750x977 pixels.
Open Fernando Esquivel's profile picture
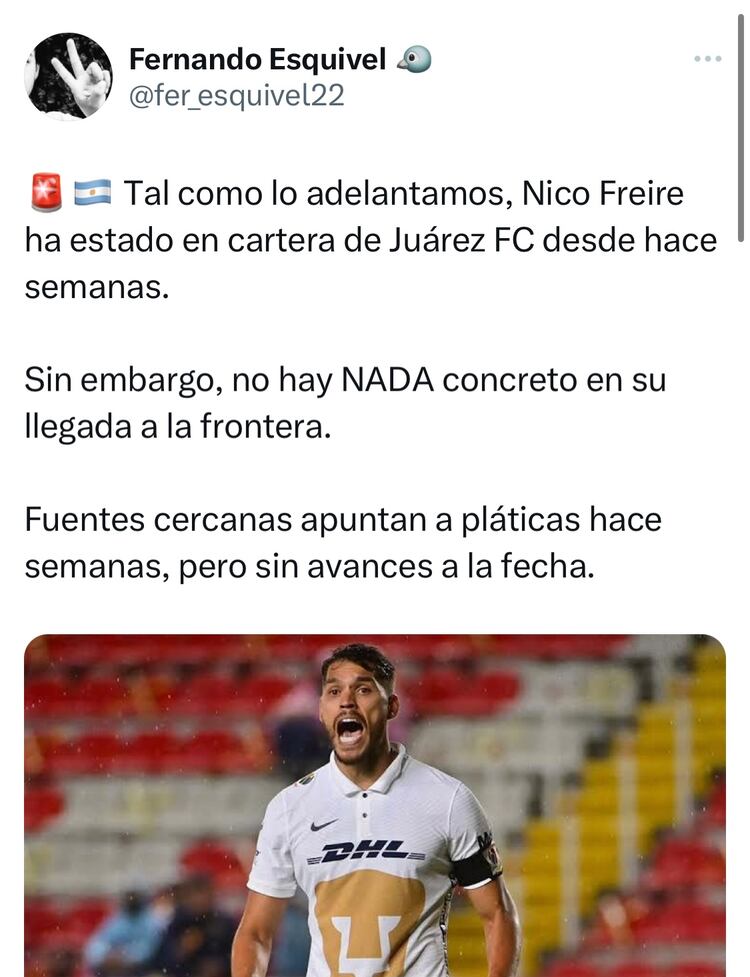68,76
